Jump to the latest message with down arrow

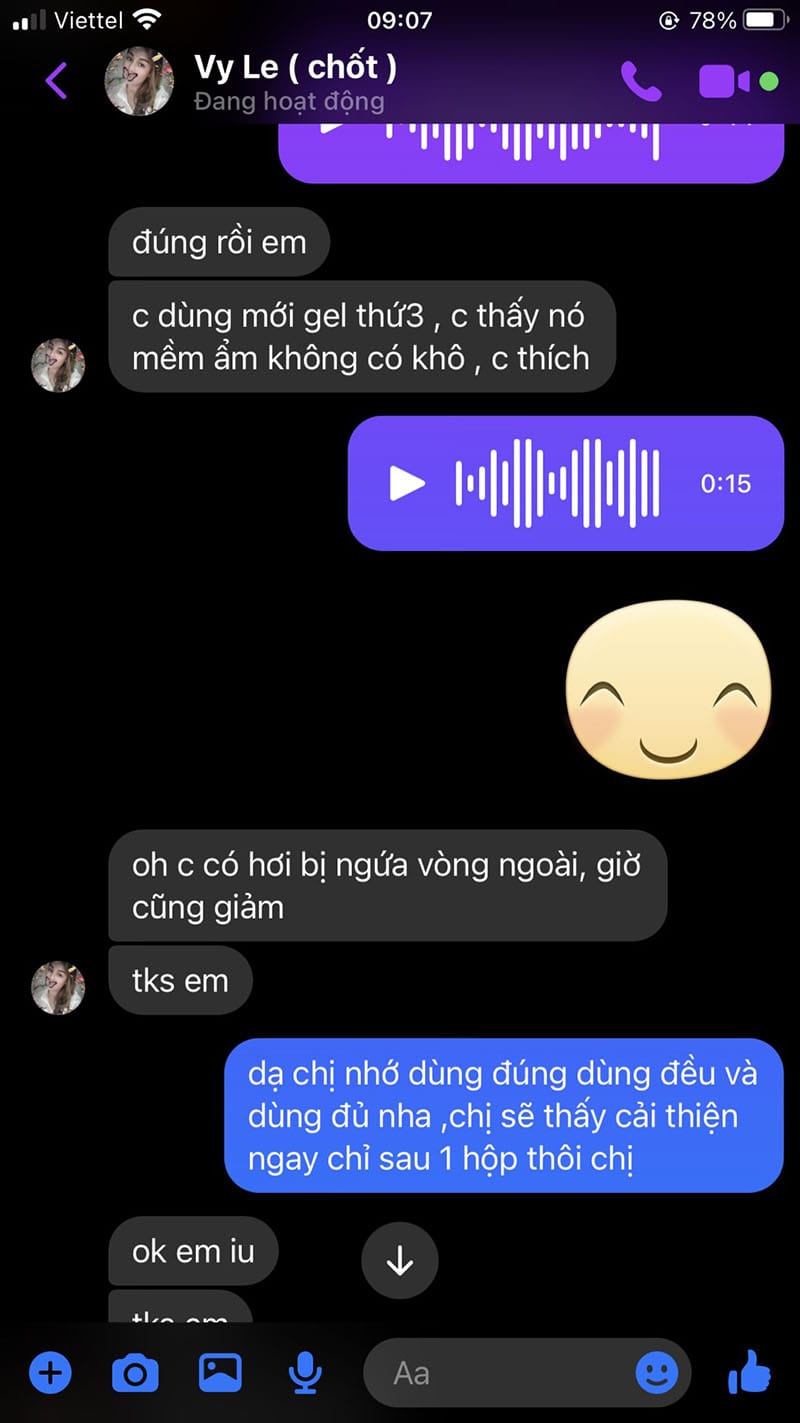pyautogui.click(x=400, y=1262)
